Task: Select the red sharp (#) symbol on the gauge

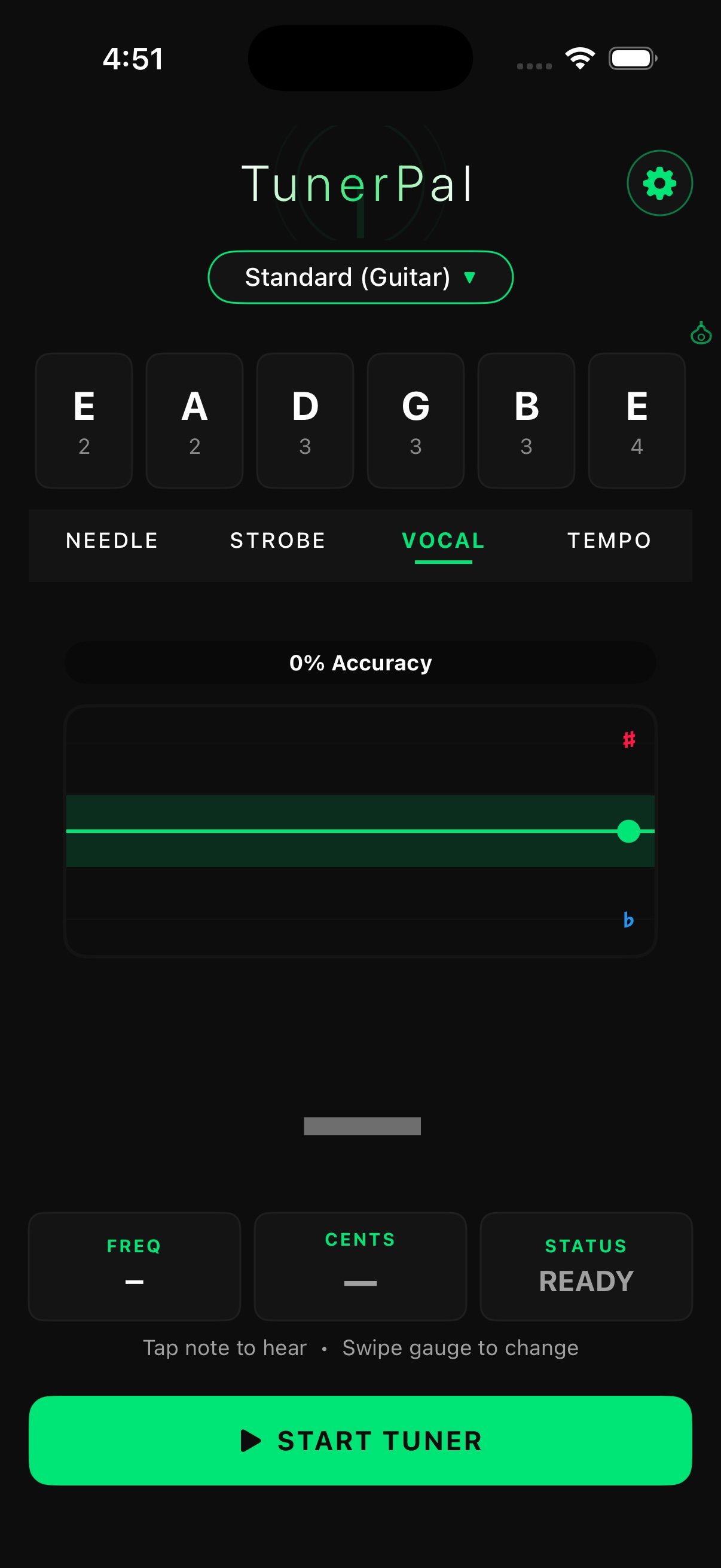Action: coord(629,739)
